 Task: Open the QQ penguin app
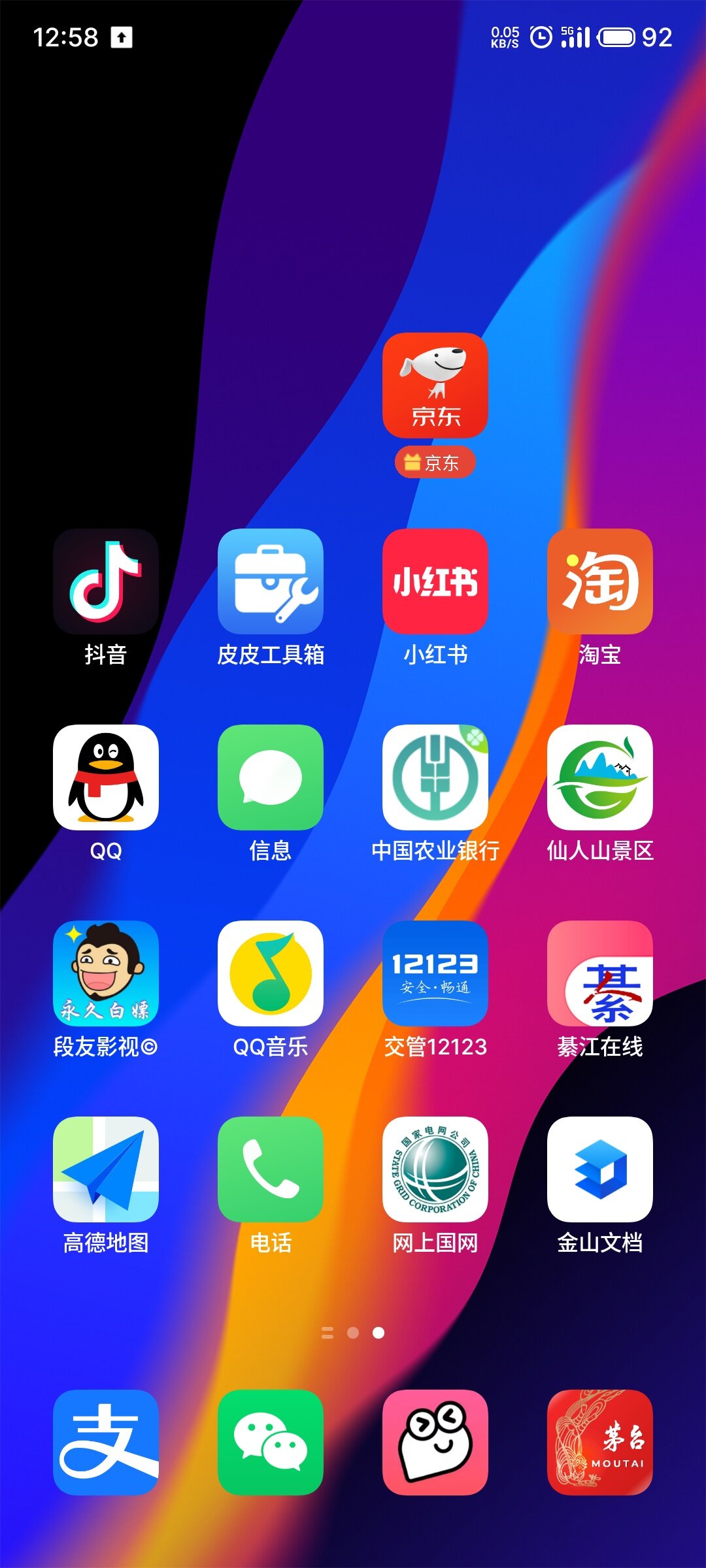[106, 777]
